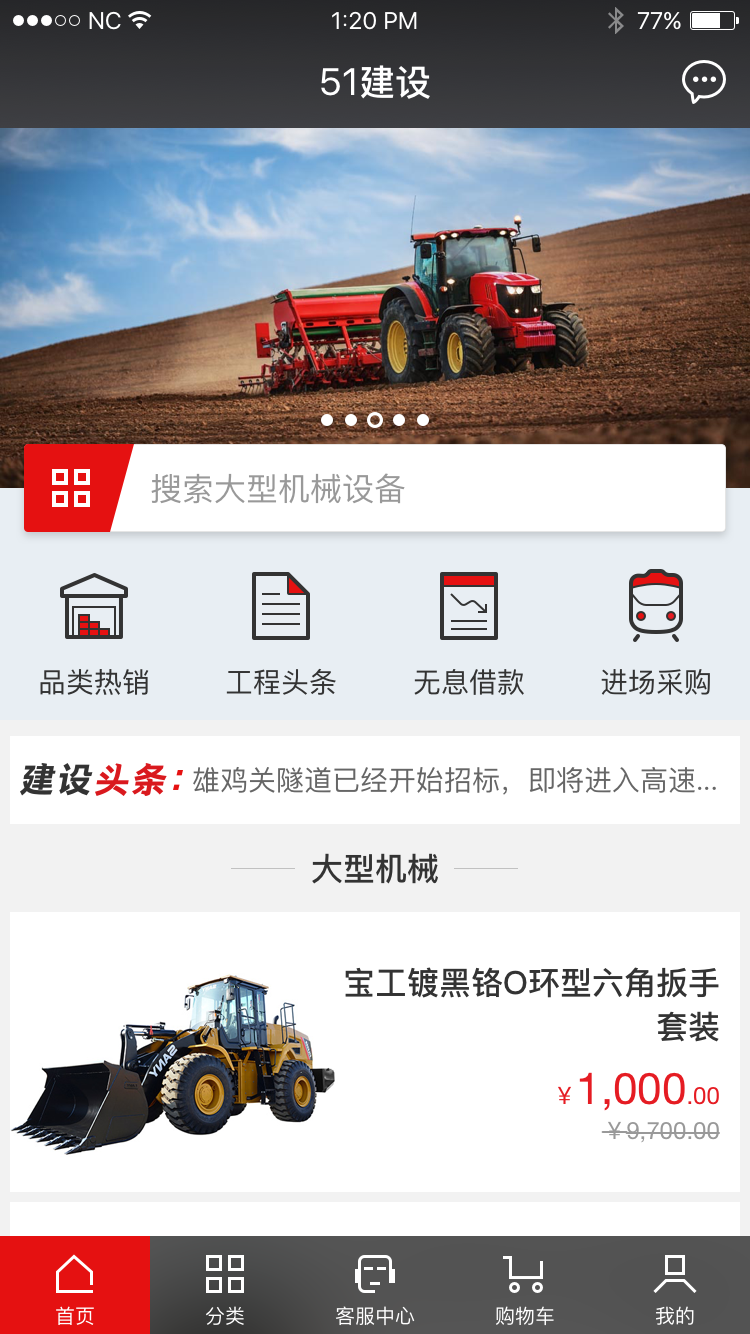
Task: Open 品类热销 section
Action: click(x=94, y=634)
